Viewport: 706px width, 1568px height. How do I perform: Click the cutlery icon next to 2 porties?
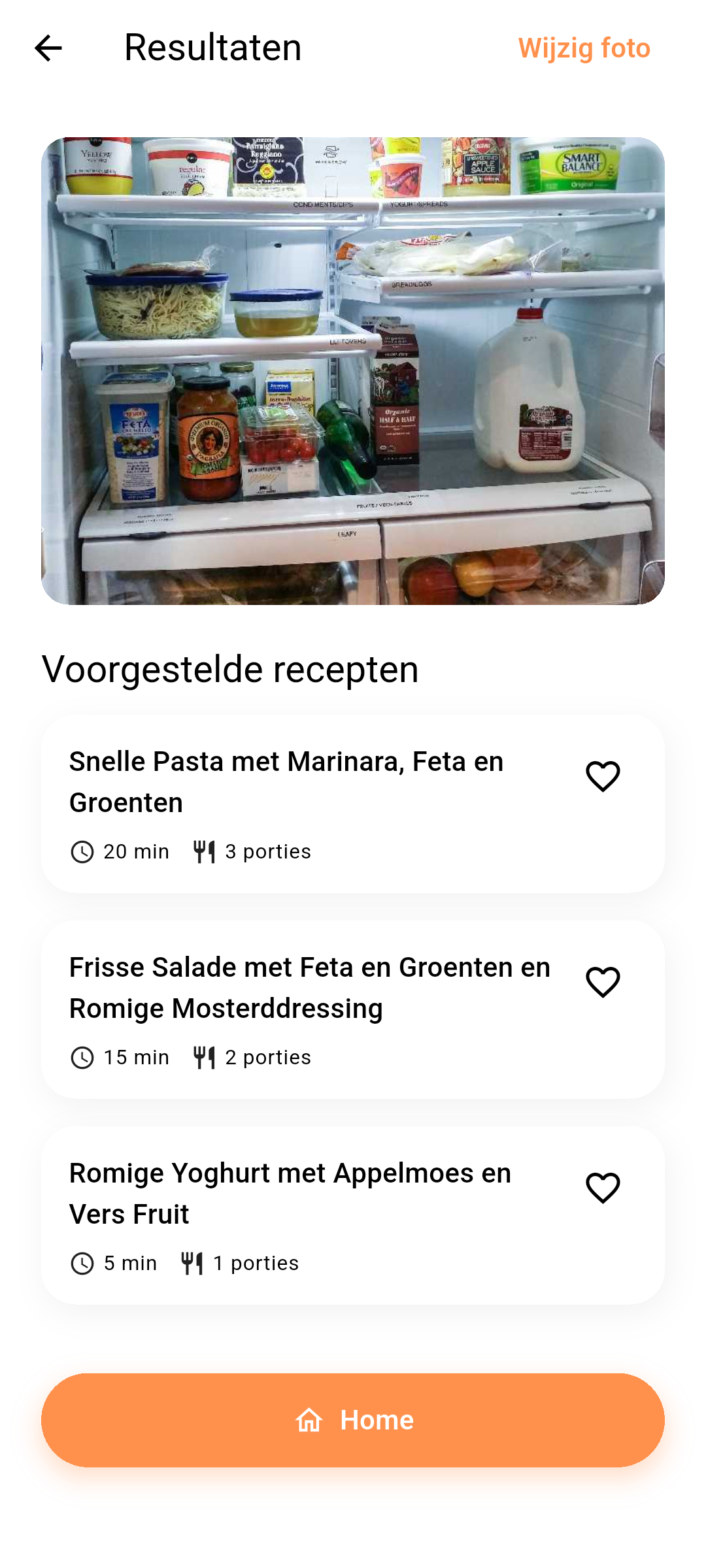(204, 1056)
